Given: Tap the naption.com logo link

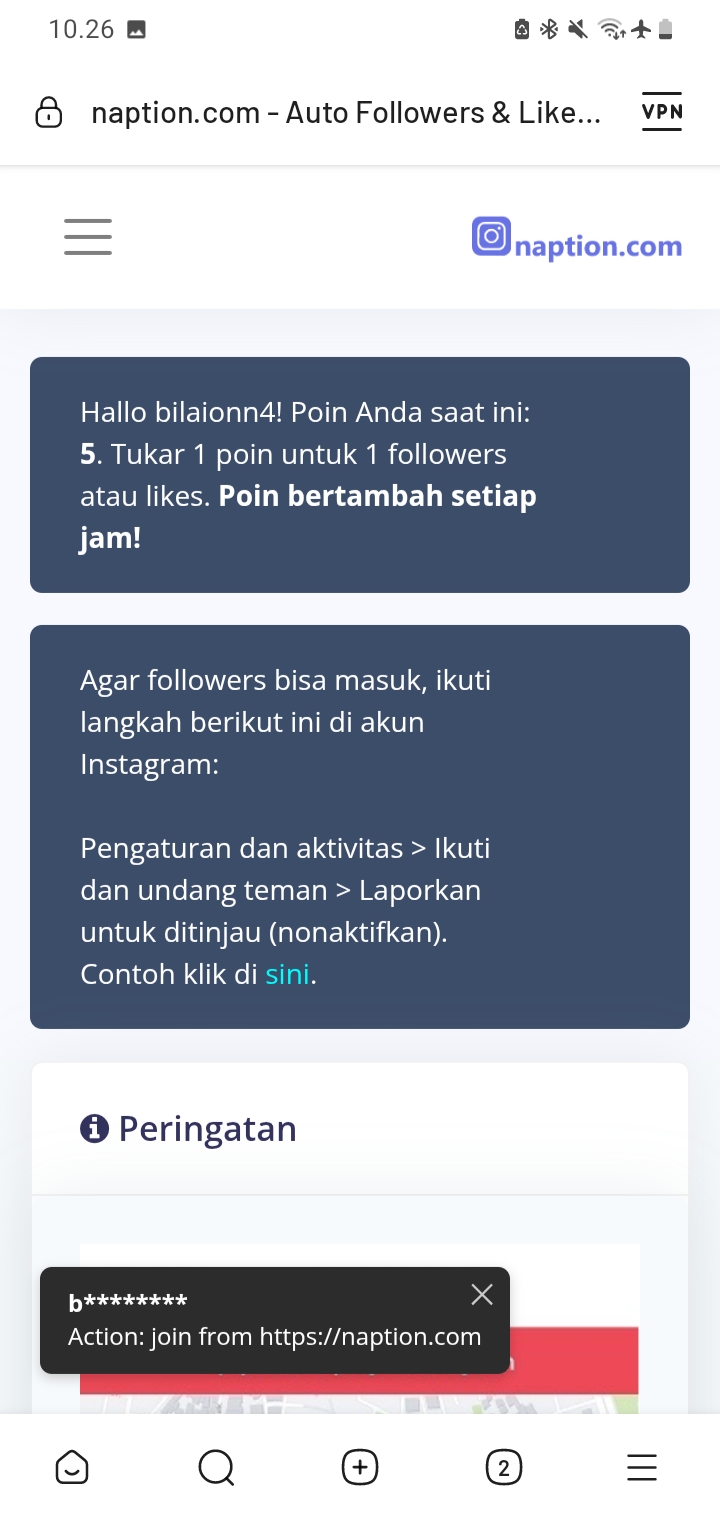Looking at the screenshot, I should (577, 240).
